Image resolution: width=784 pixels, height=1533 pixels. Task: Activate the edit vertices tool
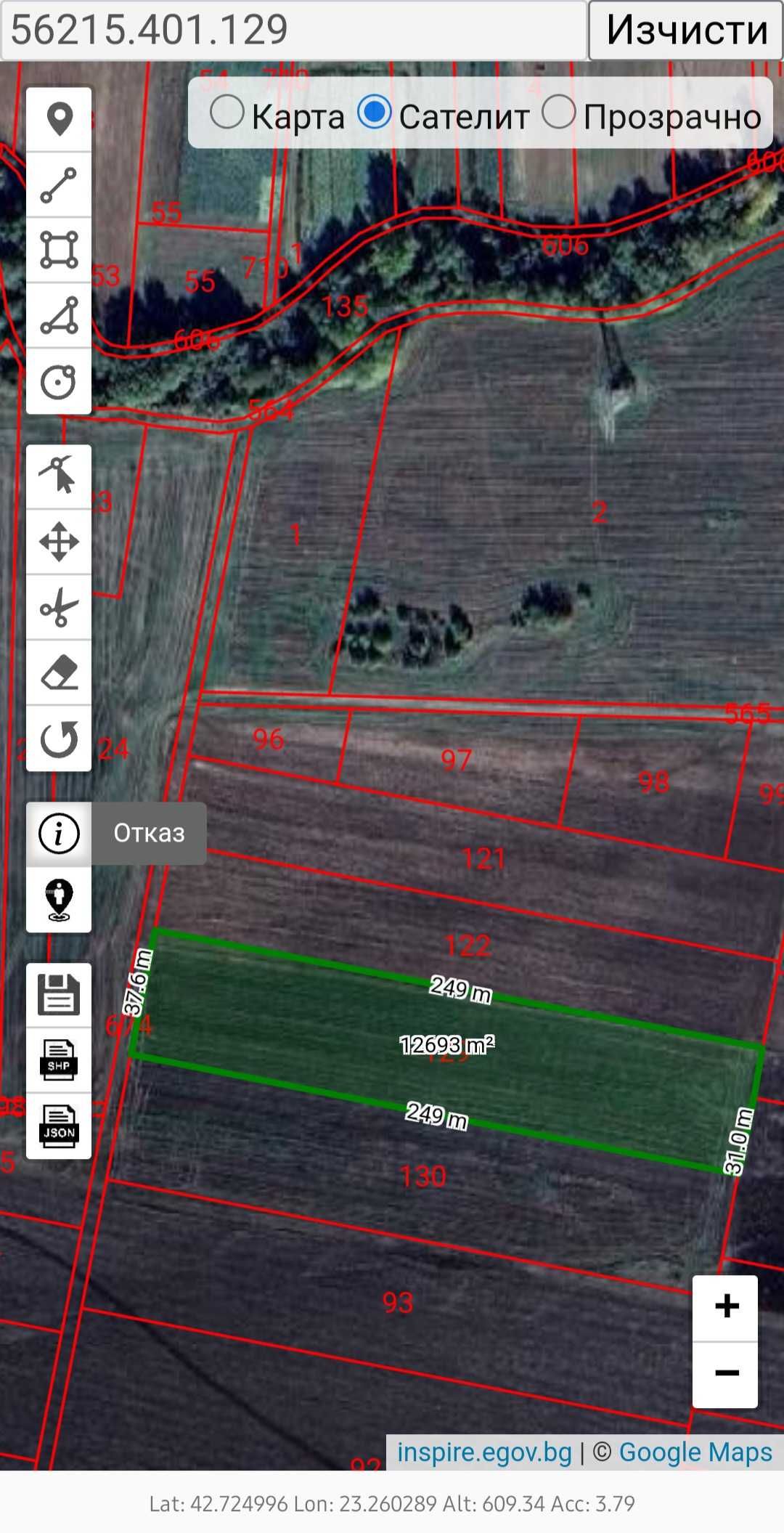click(x=59, y=476)
